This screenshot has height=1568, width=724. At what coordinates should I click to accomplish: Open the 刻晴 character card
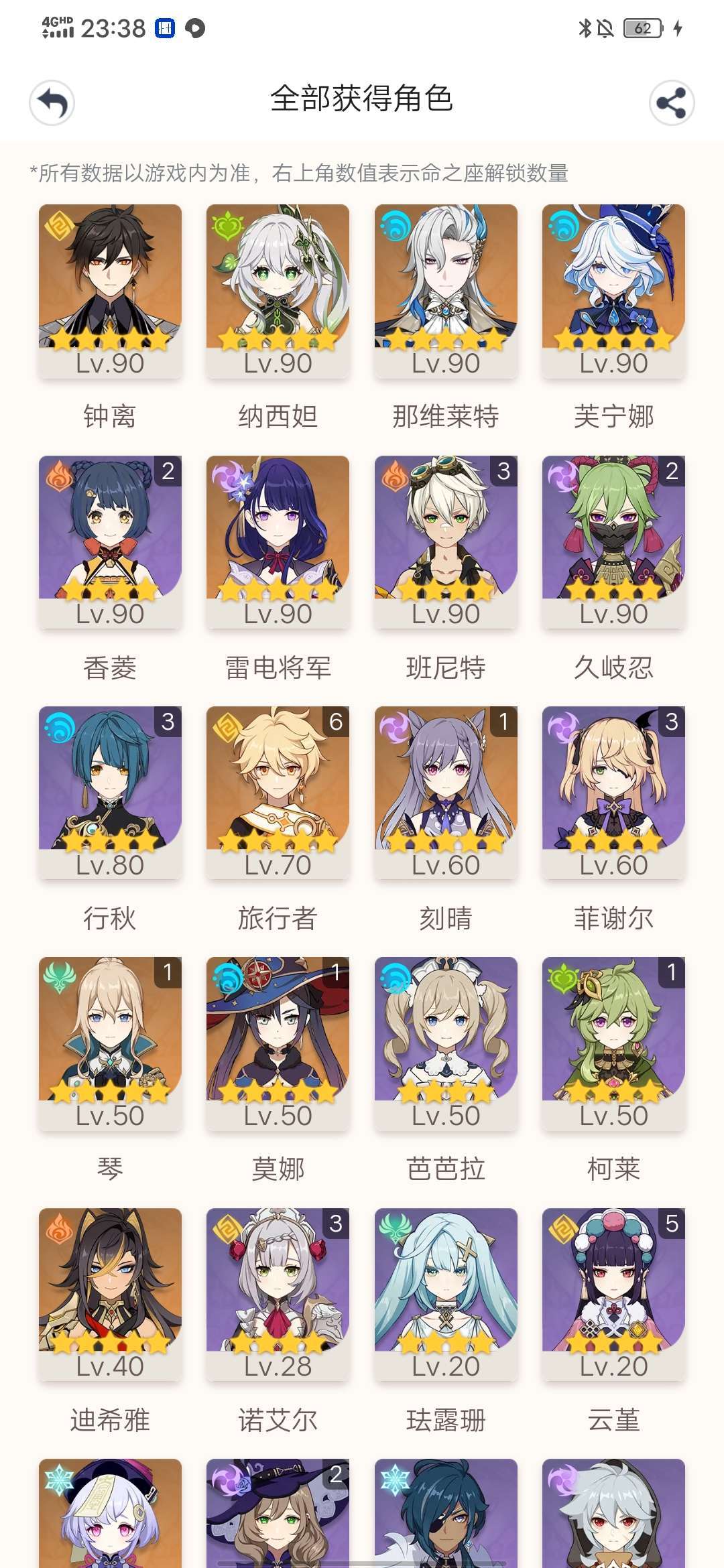pyautogui.click(x=446, y=792)
